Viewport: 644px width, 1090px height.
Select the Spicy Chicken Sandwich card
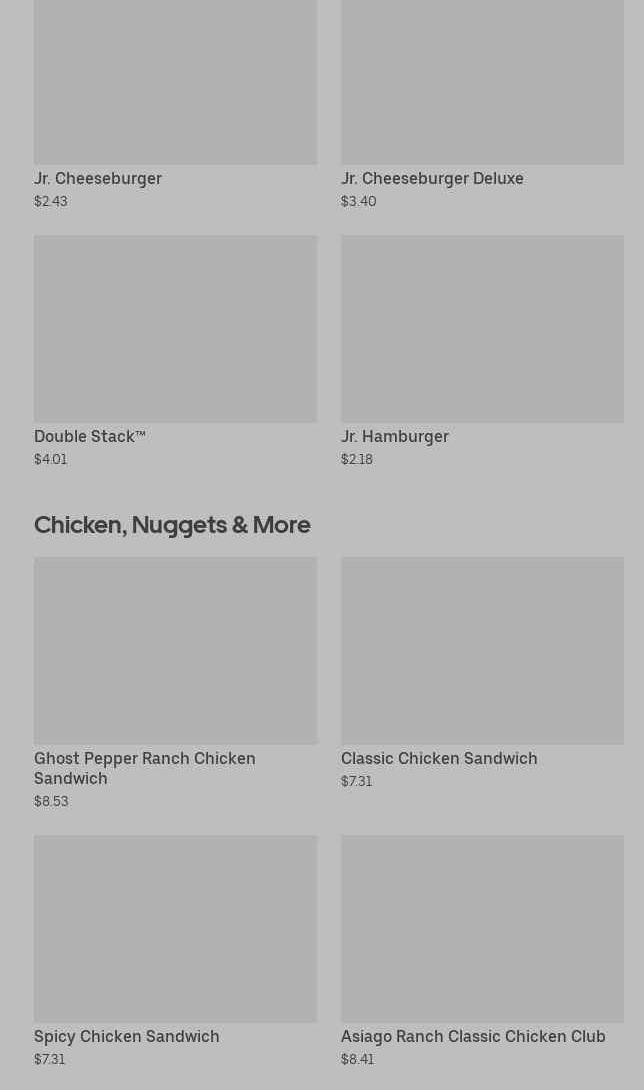pos(175,951)
